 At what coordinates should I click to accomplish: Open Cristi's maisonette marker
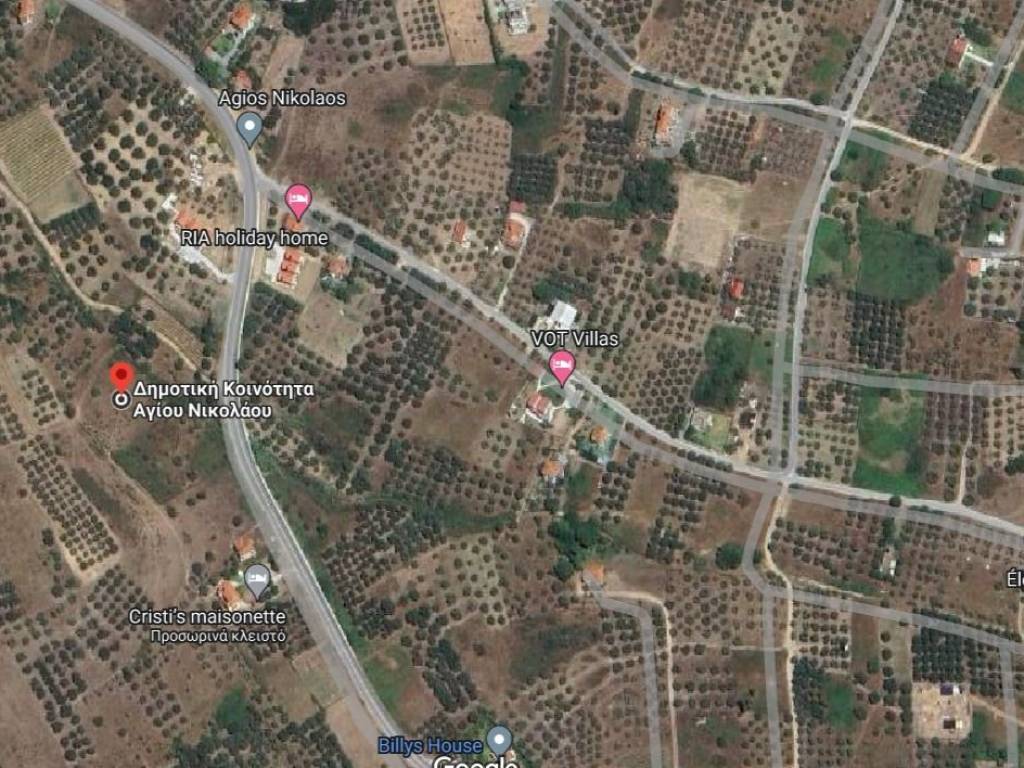(x=257, y=579)
